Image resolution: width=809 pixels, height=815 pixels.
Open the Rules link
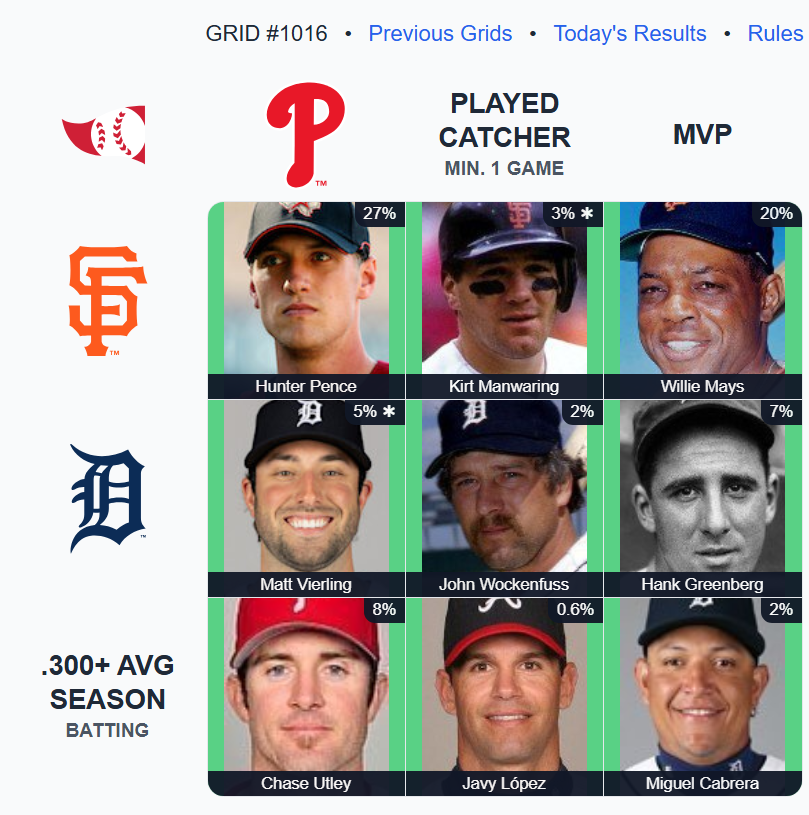(x=774, y=33)
